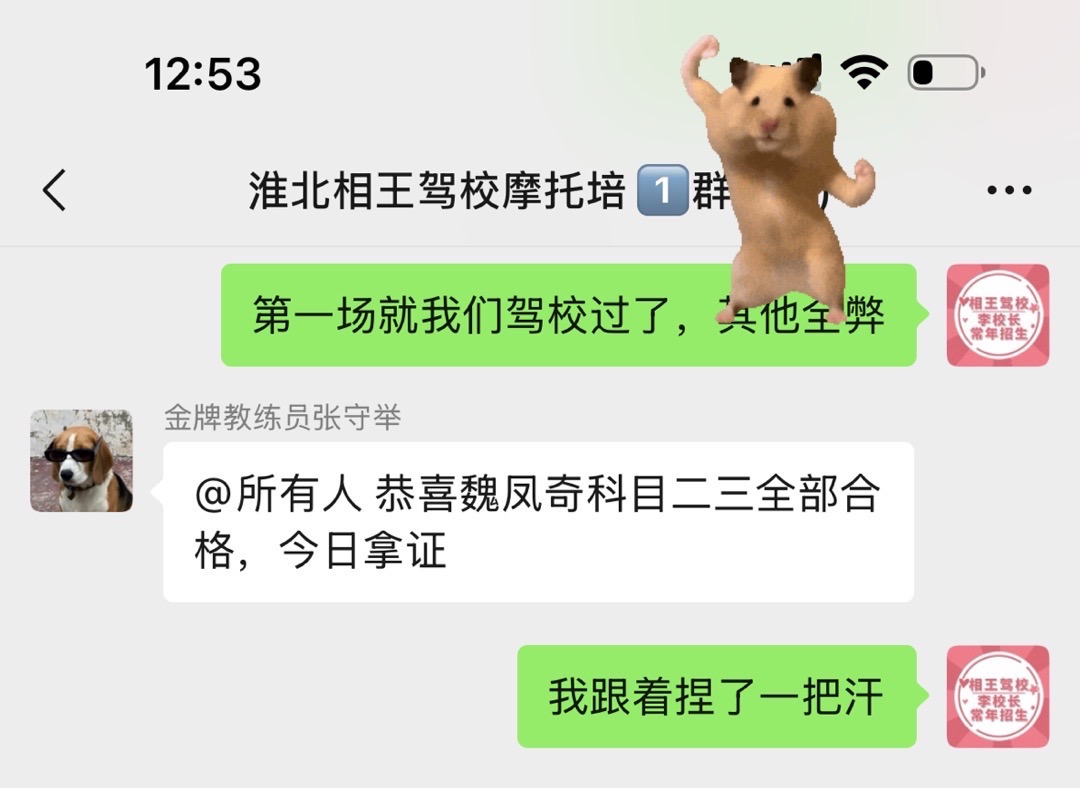Viewport: 1080px width, 788px height.
Task: Open 金牌教练员张守举's dog avatar profile
Action: [81, 461]
